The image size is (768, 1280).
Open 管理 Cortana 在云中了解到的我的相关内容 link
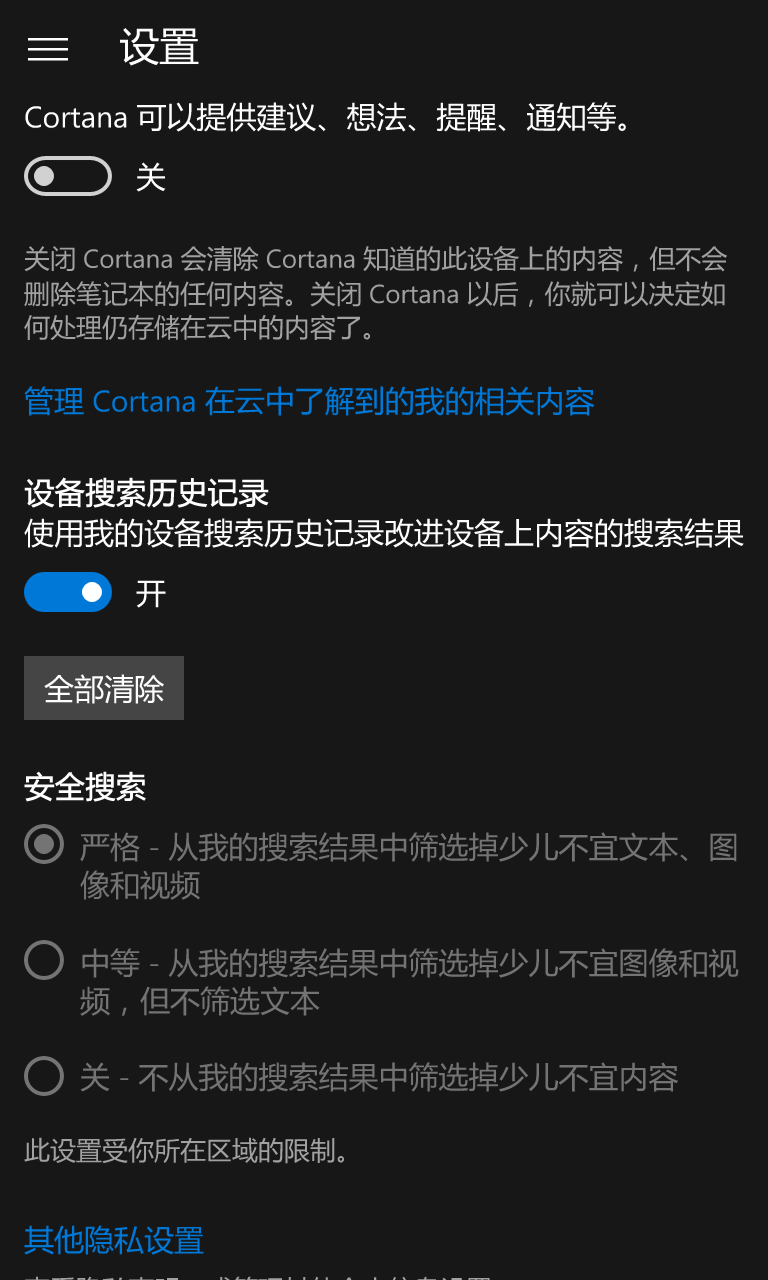click(x=309, y=402)
